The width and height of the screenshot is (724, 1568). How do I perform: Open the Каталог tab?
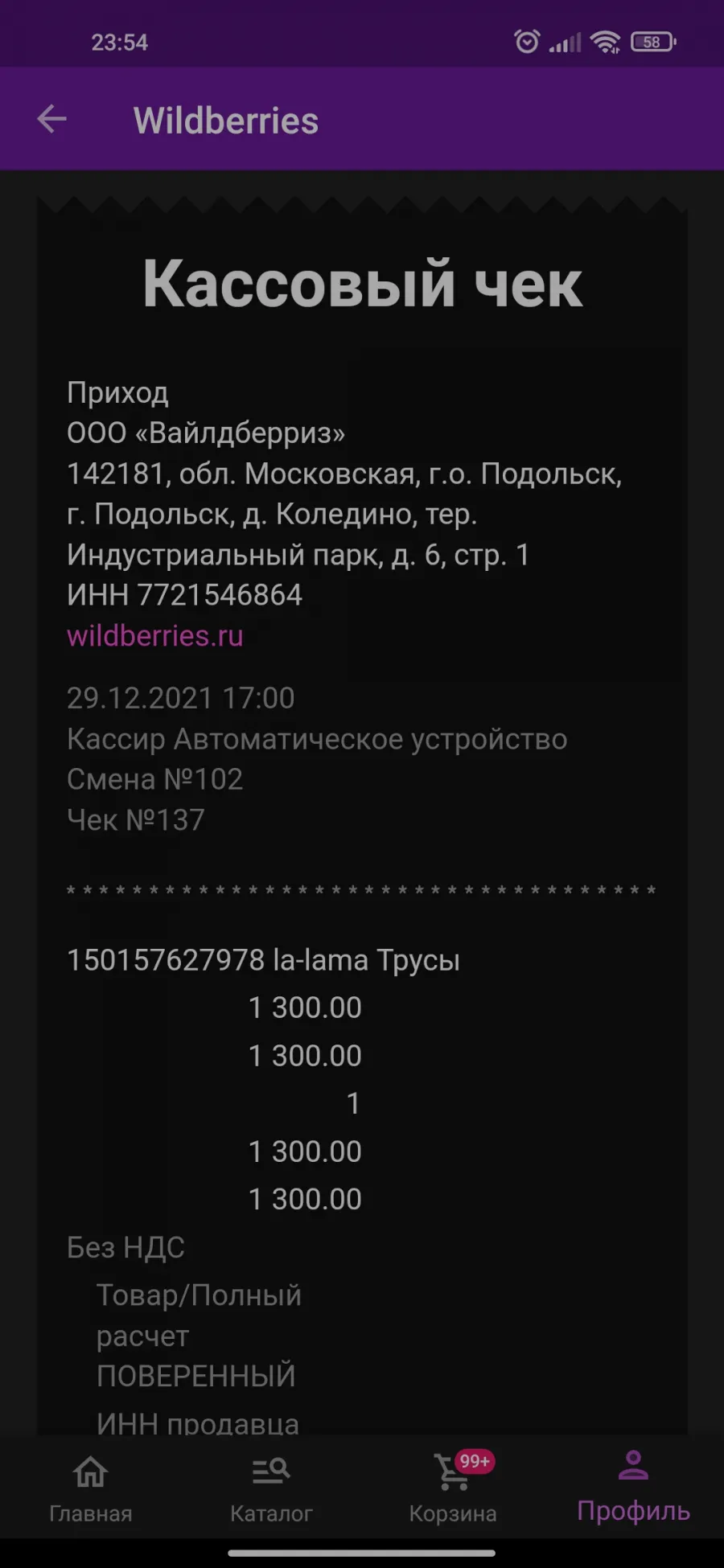click(x=271, y=1488)
